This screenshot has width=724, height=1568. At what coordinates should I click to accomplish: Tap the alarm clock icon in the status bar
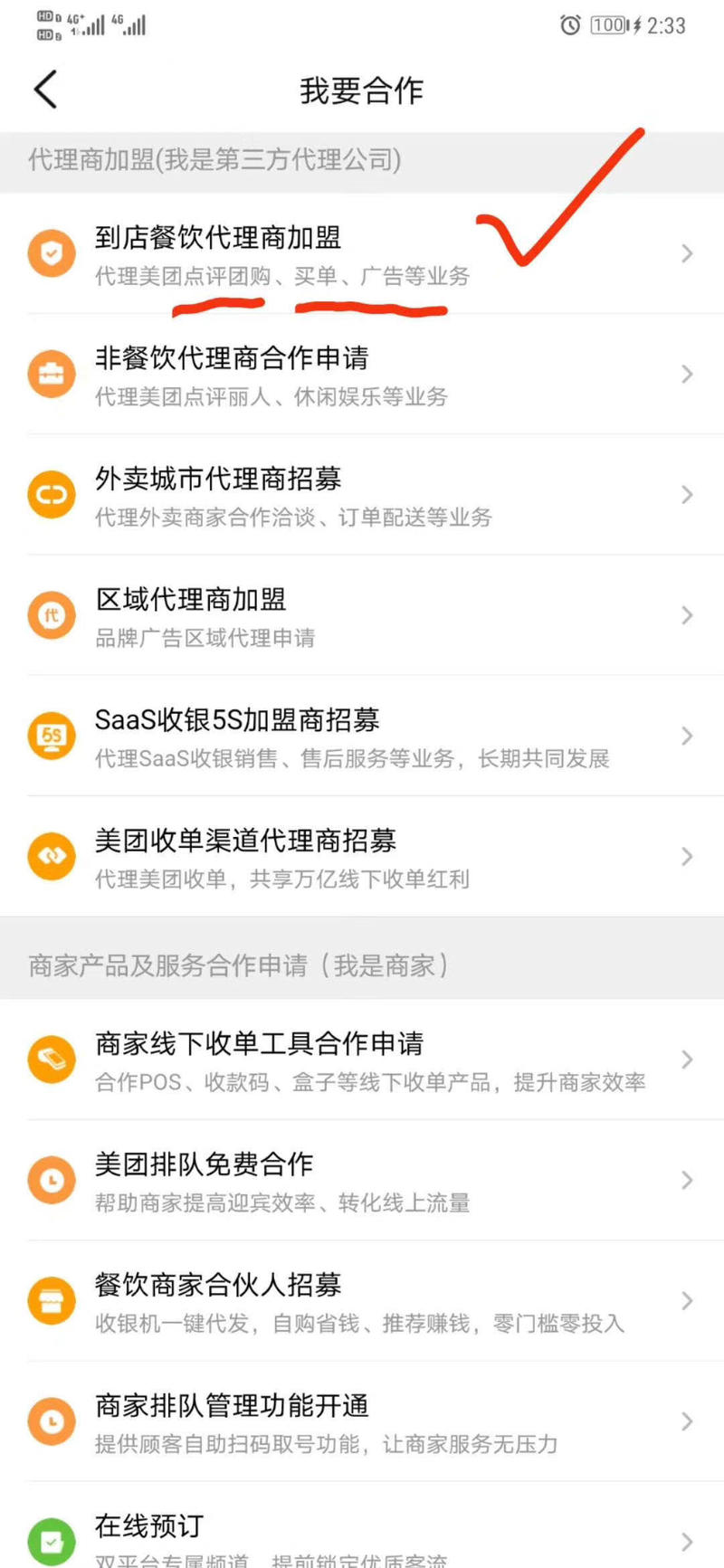click(x=569, y=25)
